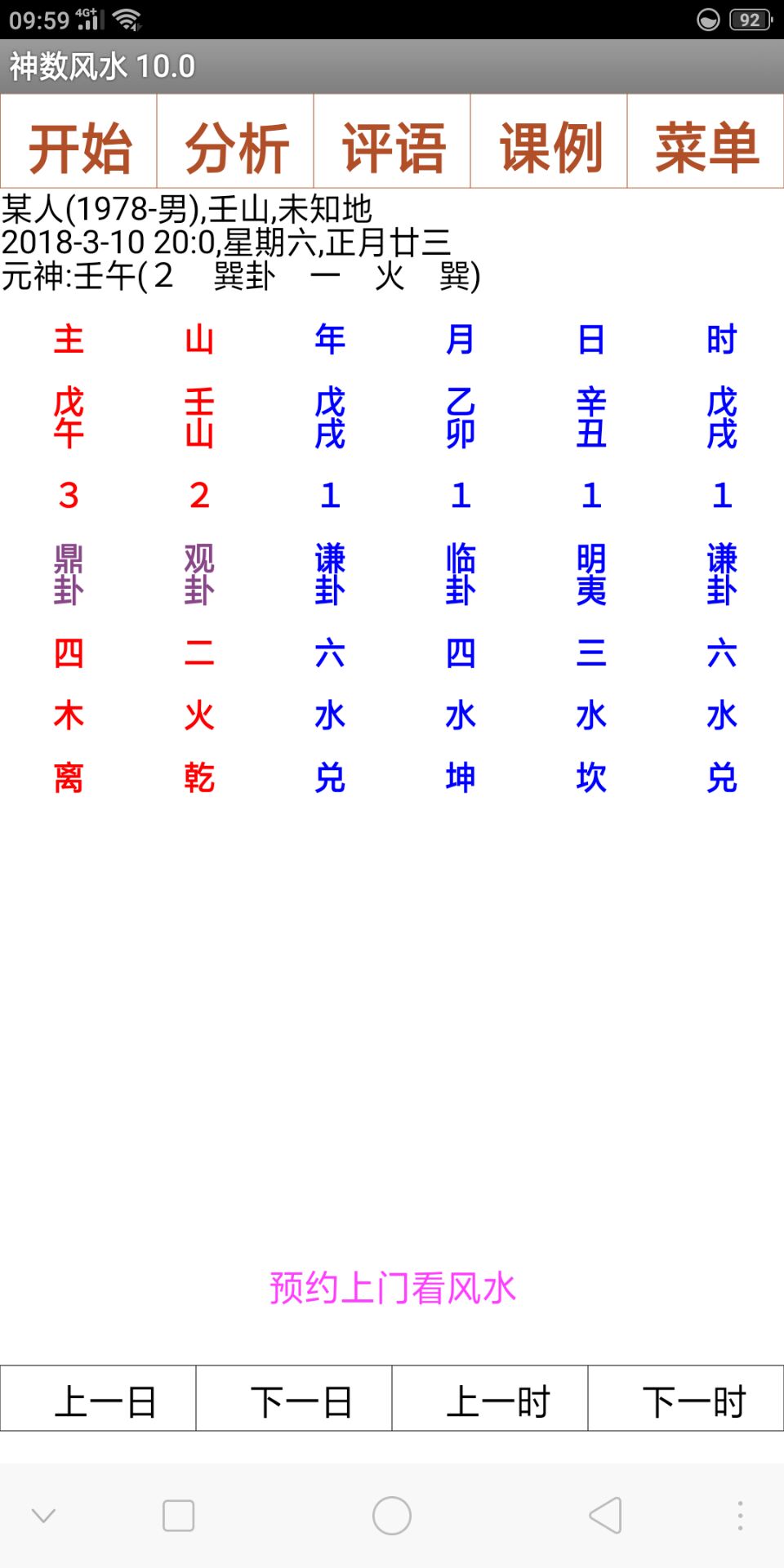Viewport: 784px width, 1568px height.
Task: Open 课例 case examples
Action: coord(550,147)
